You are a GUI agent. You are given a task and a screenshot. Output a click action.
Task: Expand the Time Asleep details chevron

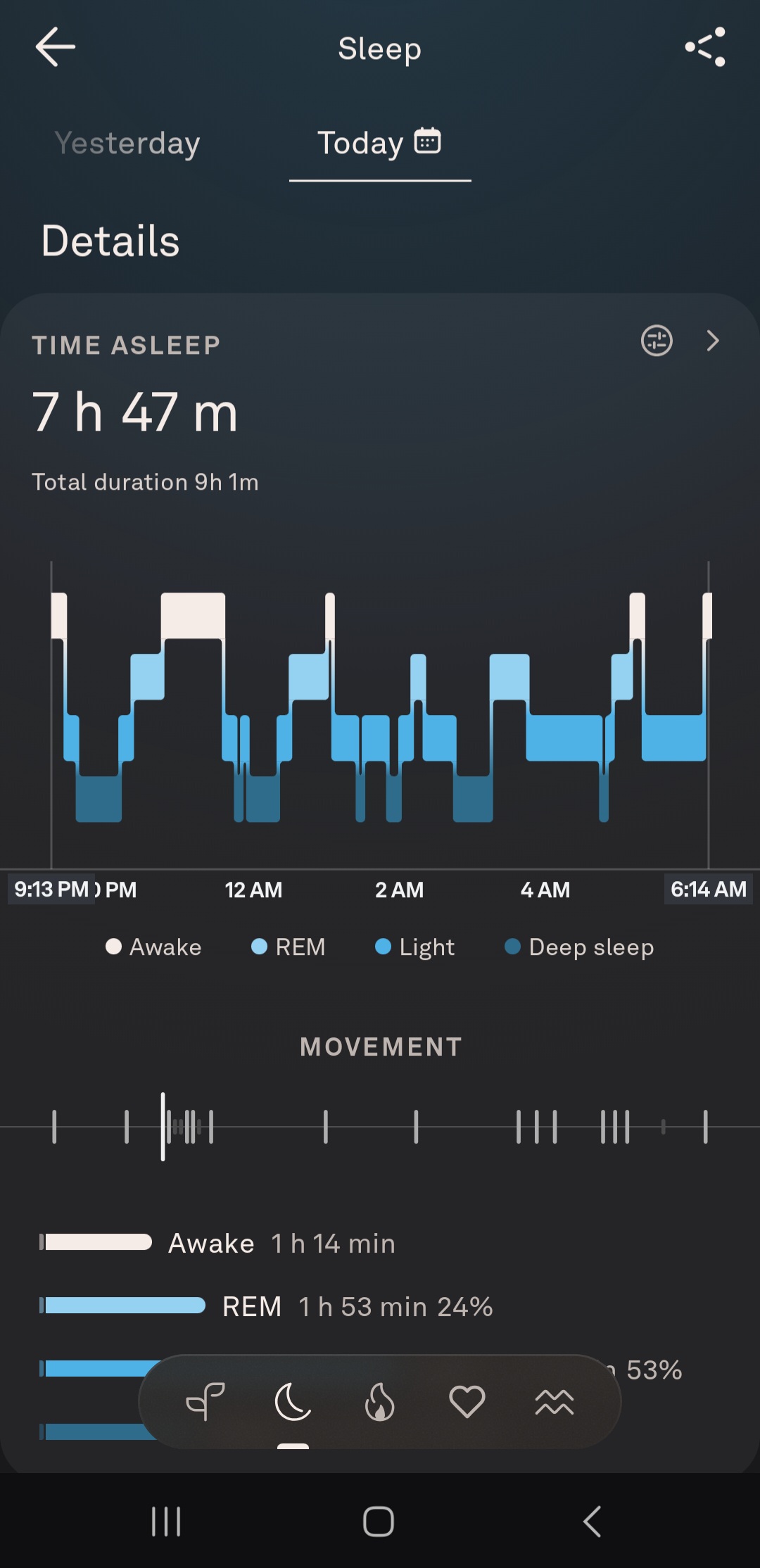pos(712,341)
